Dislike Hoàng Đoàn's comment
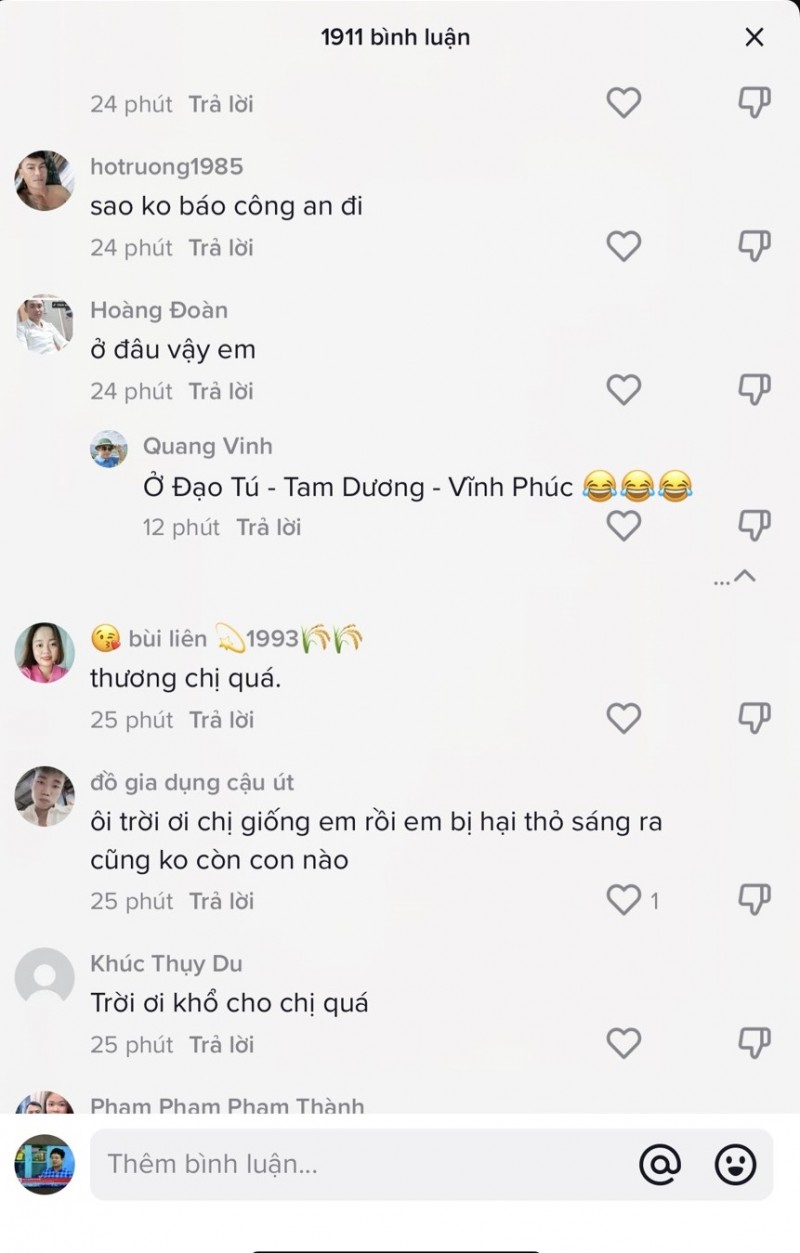Image resolution: width=800 pixels, height=1253 pixels. click(x=753, y=390)
